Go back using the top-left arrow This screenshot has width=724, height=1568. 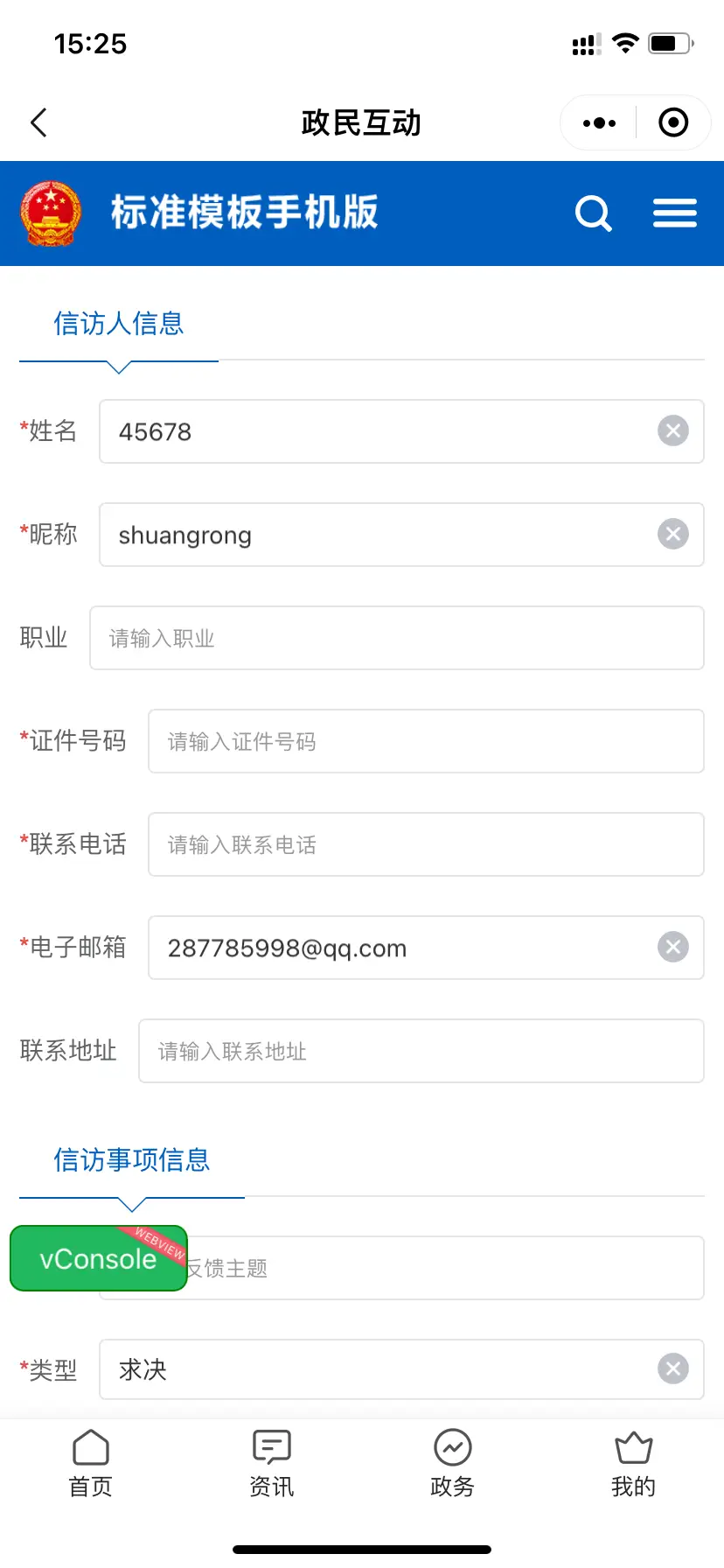click(x=38, y=123)
